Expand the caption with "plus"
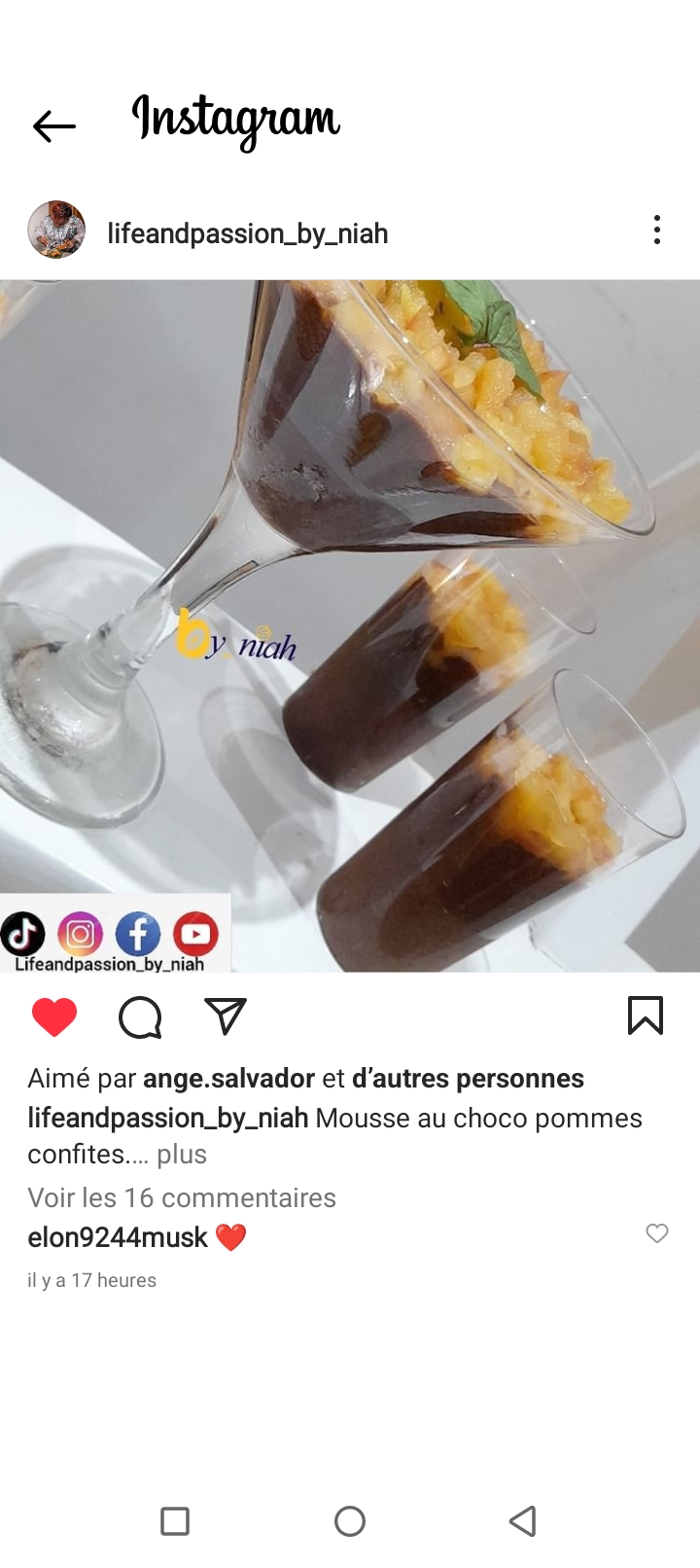This screenshot has width=700, height=1568. (x=182, y=1155)
